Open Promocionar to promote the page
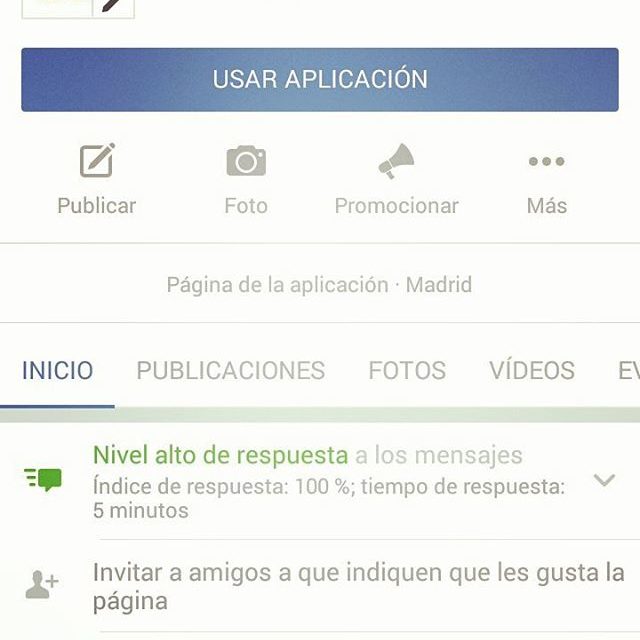This screenshot has width=640, height=640. (396, 179)
